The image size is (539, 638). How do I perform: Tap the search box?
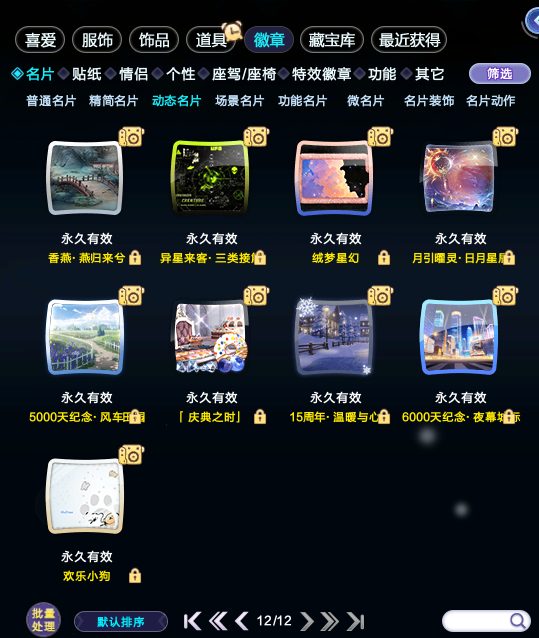[486, 621]
